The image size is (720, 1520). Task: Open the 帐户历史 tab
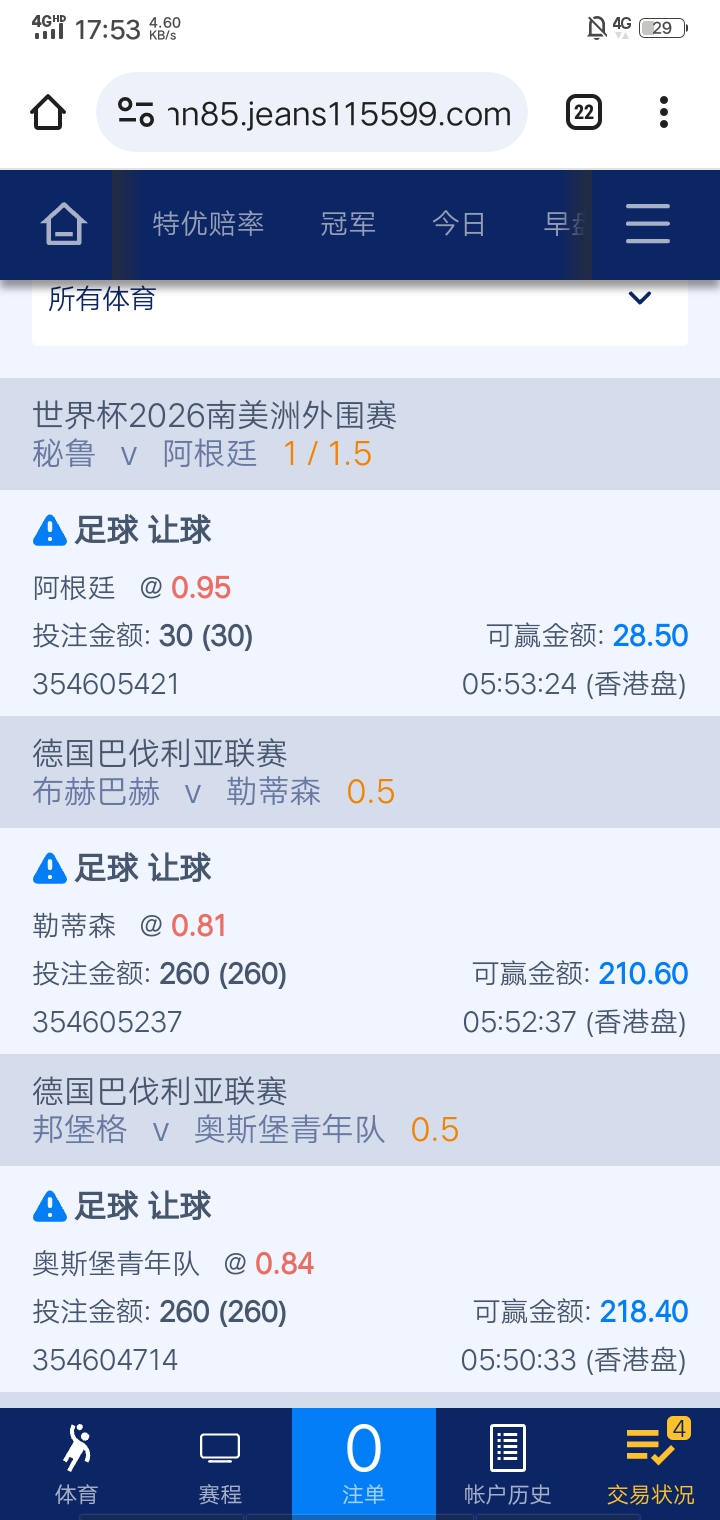click(x=507, y=1464)
